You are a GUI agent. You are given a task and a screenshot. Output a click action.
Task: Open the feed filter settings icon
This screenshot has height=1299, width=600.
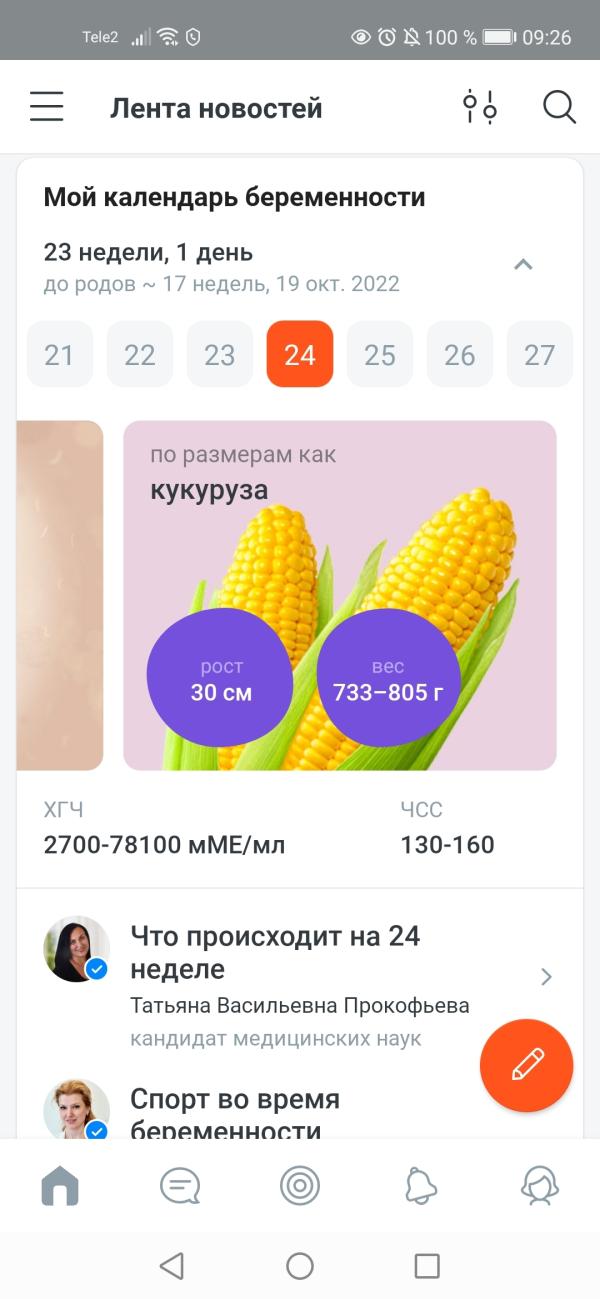tap(479, 107)
